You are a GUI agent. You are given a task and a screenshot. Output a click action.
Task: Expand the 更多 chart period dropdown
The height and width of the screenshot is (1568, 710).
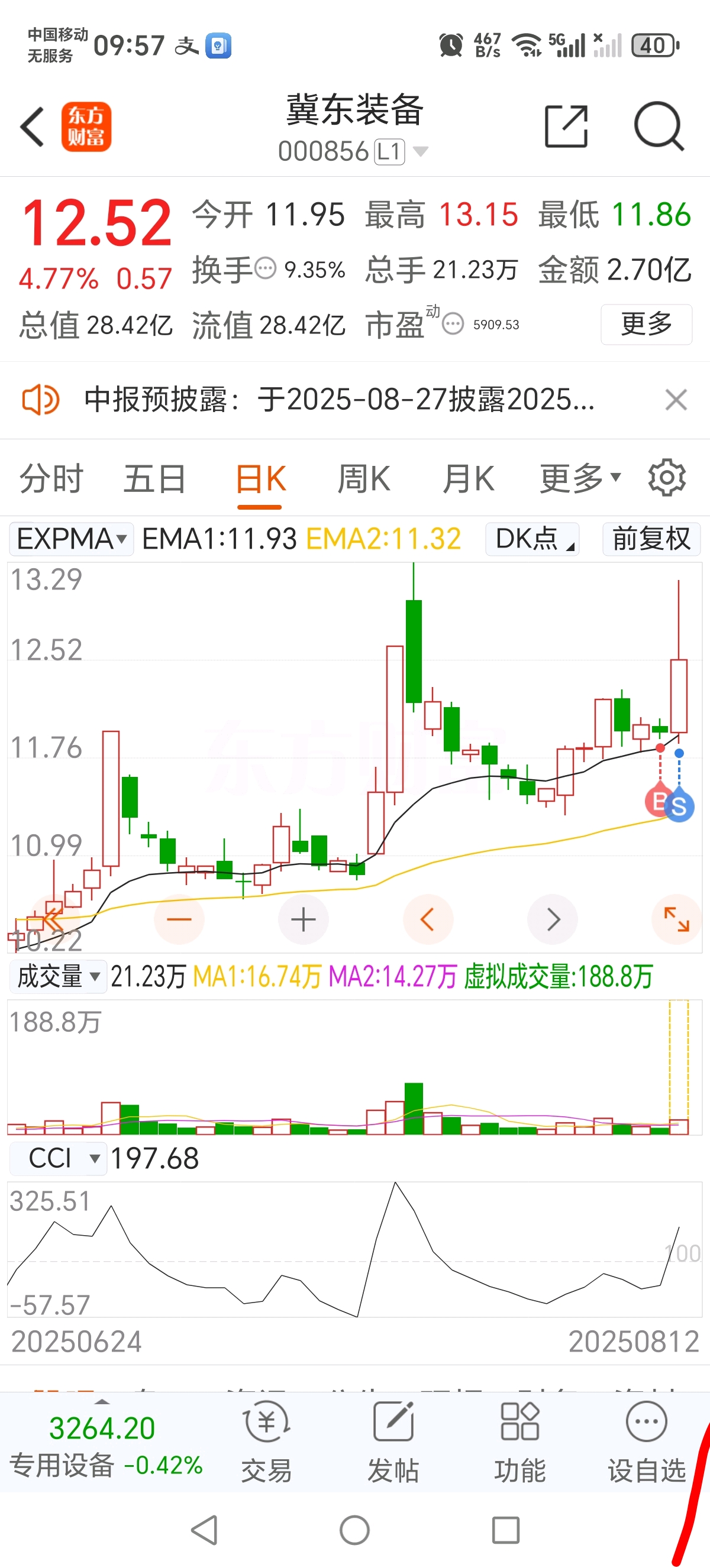pyautogui.click(x=580, y=478)
